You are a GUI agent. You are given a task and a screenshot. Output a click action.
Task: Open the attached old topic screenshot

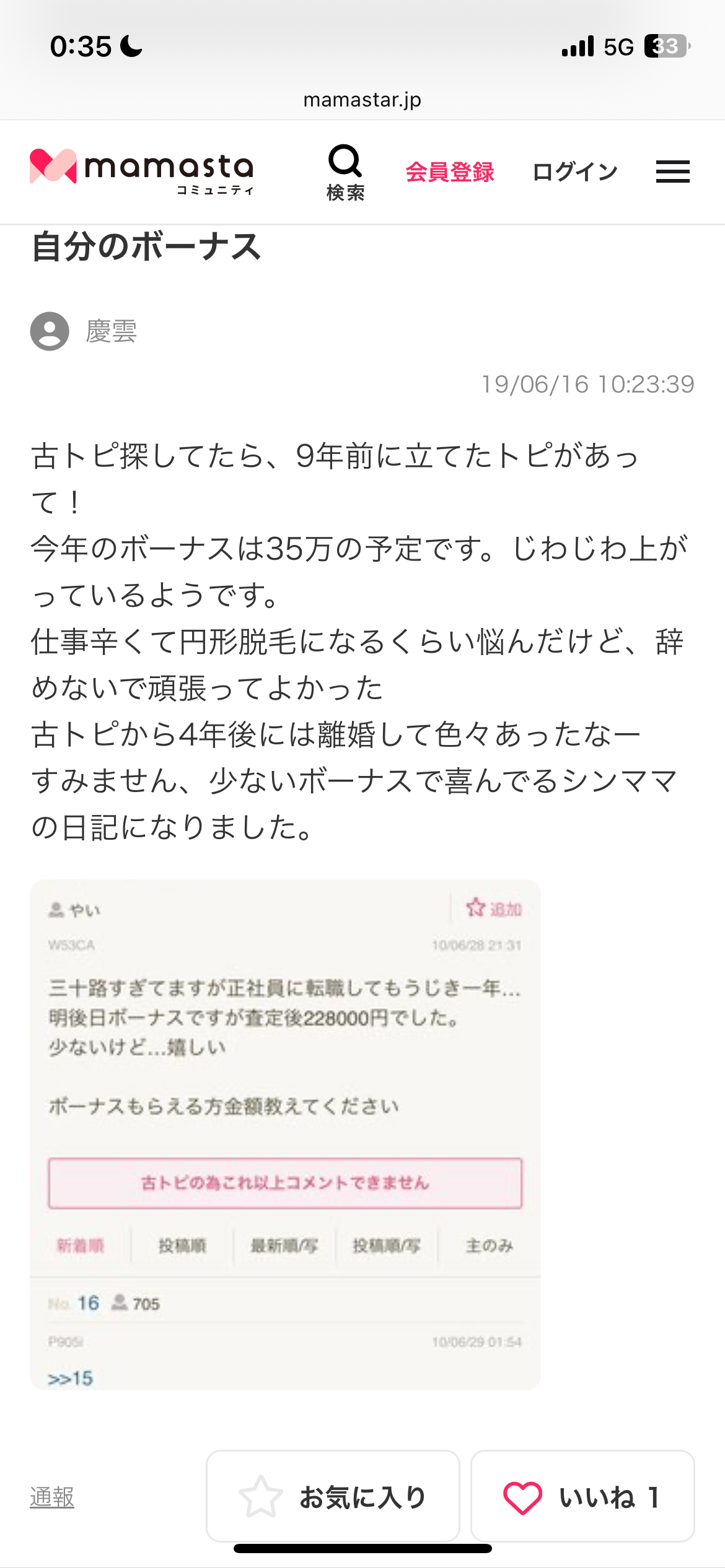[x=285, y=1133]
